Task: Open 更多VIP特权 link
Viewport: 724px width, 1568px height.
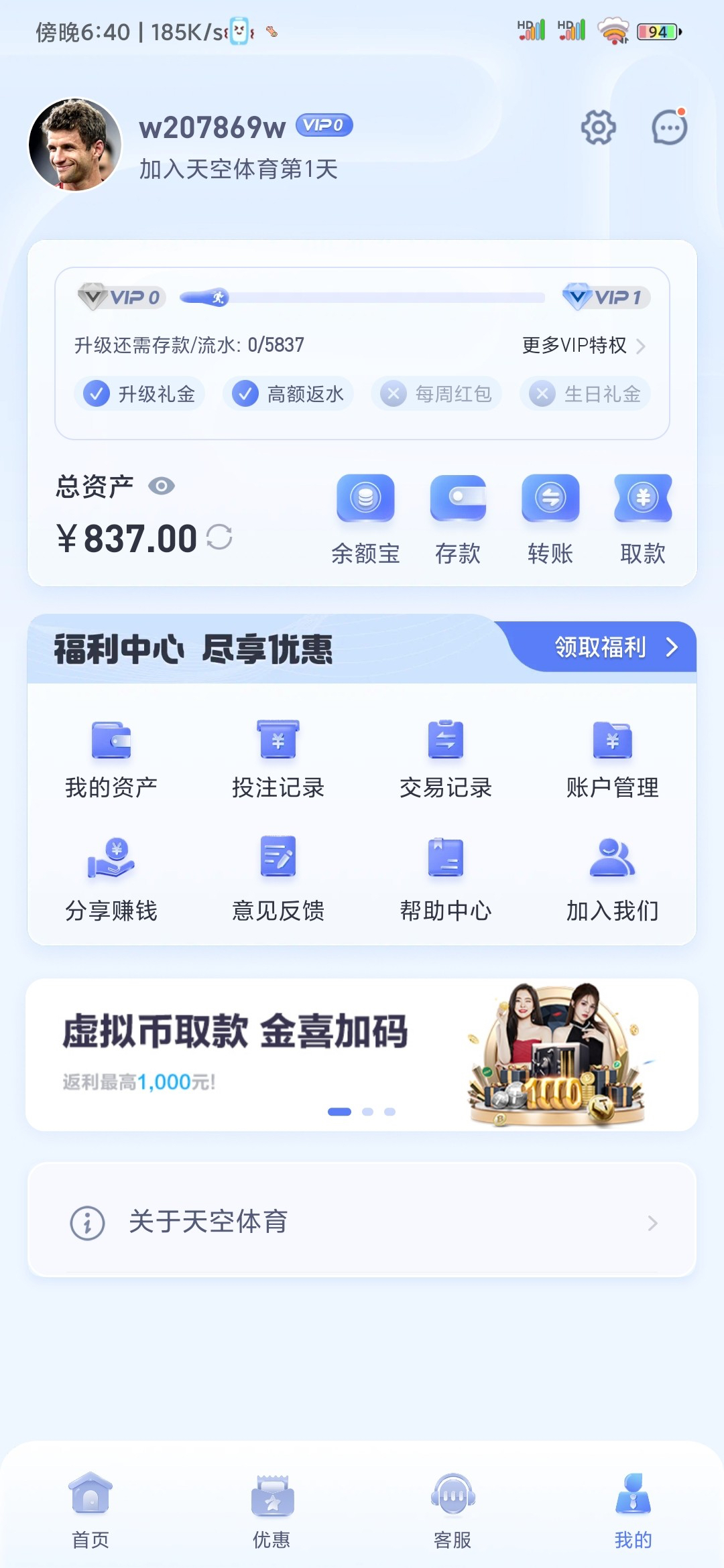Action: (584, 345)
